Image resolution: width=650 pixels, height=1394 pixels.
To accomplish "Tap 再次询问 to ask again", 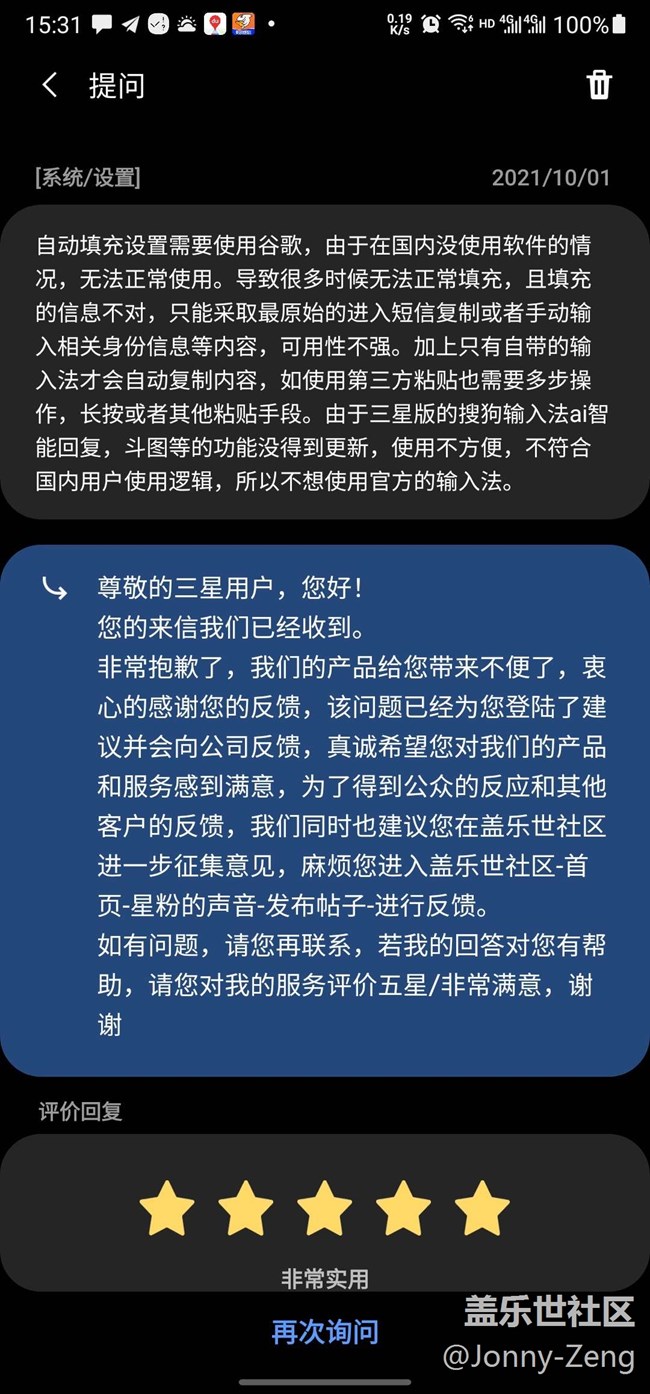I will pos(325,1331).
